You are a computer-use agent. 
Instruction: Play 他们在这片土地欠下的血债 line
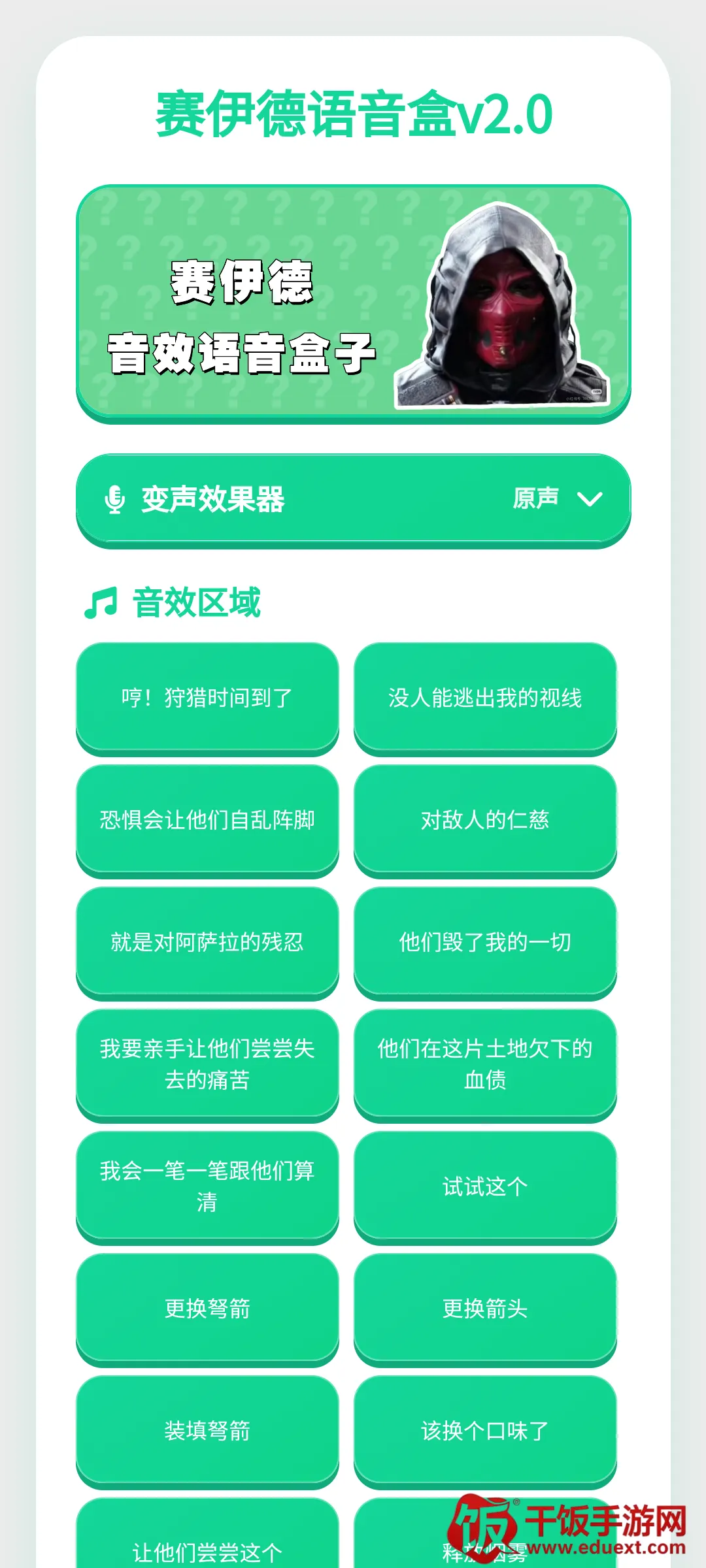click(485, 1064)
